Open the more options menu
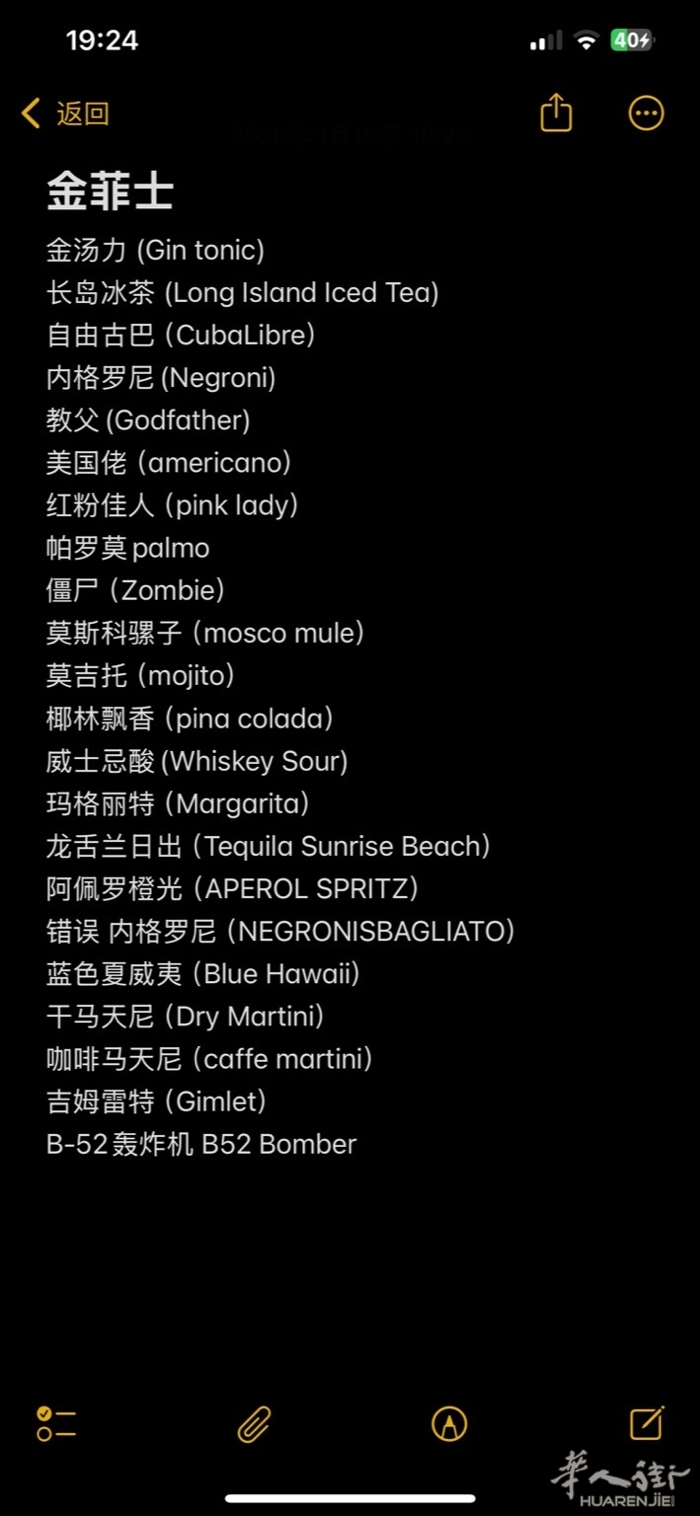 pyautogui.click(x=646, y=113)
